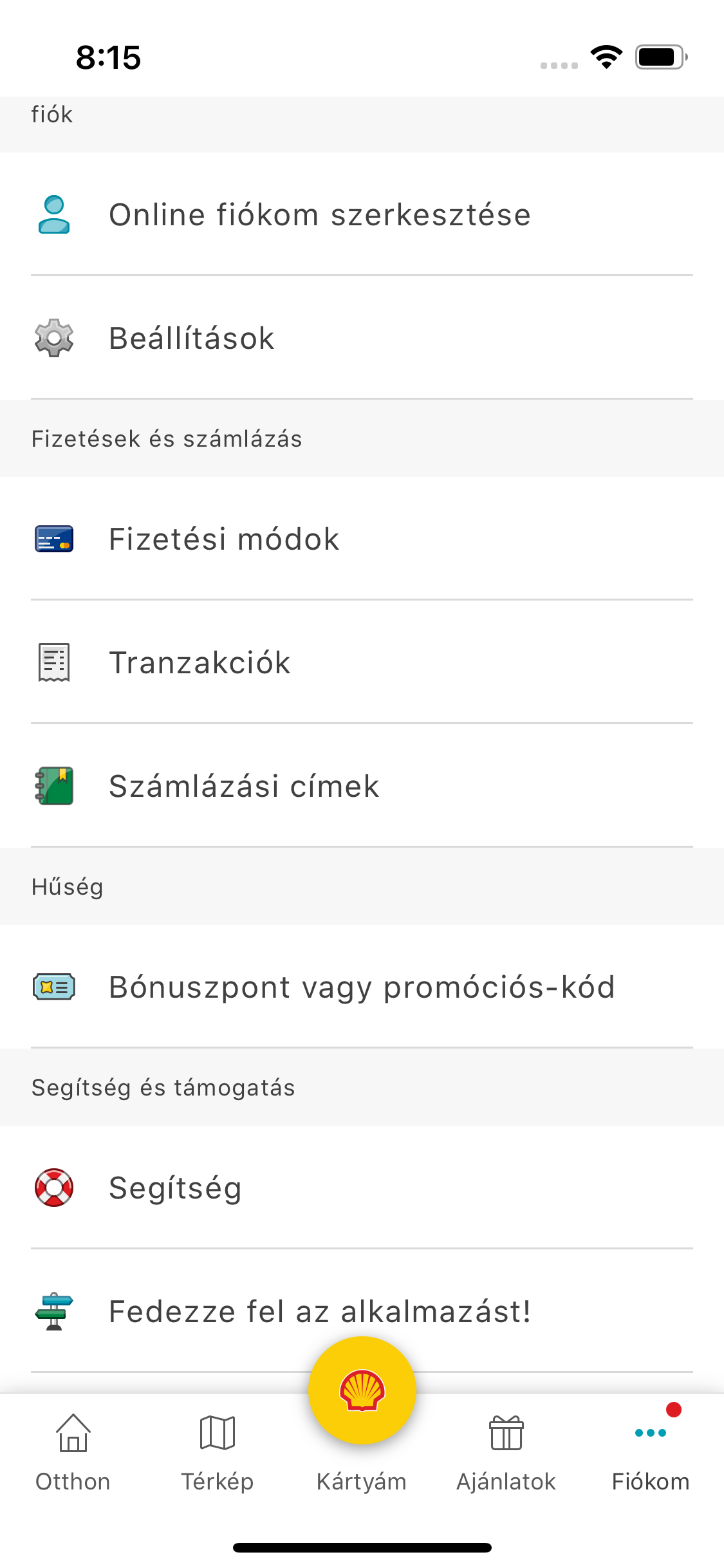
Task: Open Beállítások settings row
Action: (192, 338)
